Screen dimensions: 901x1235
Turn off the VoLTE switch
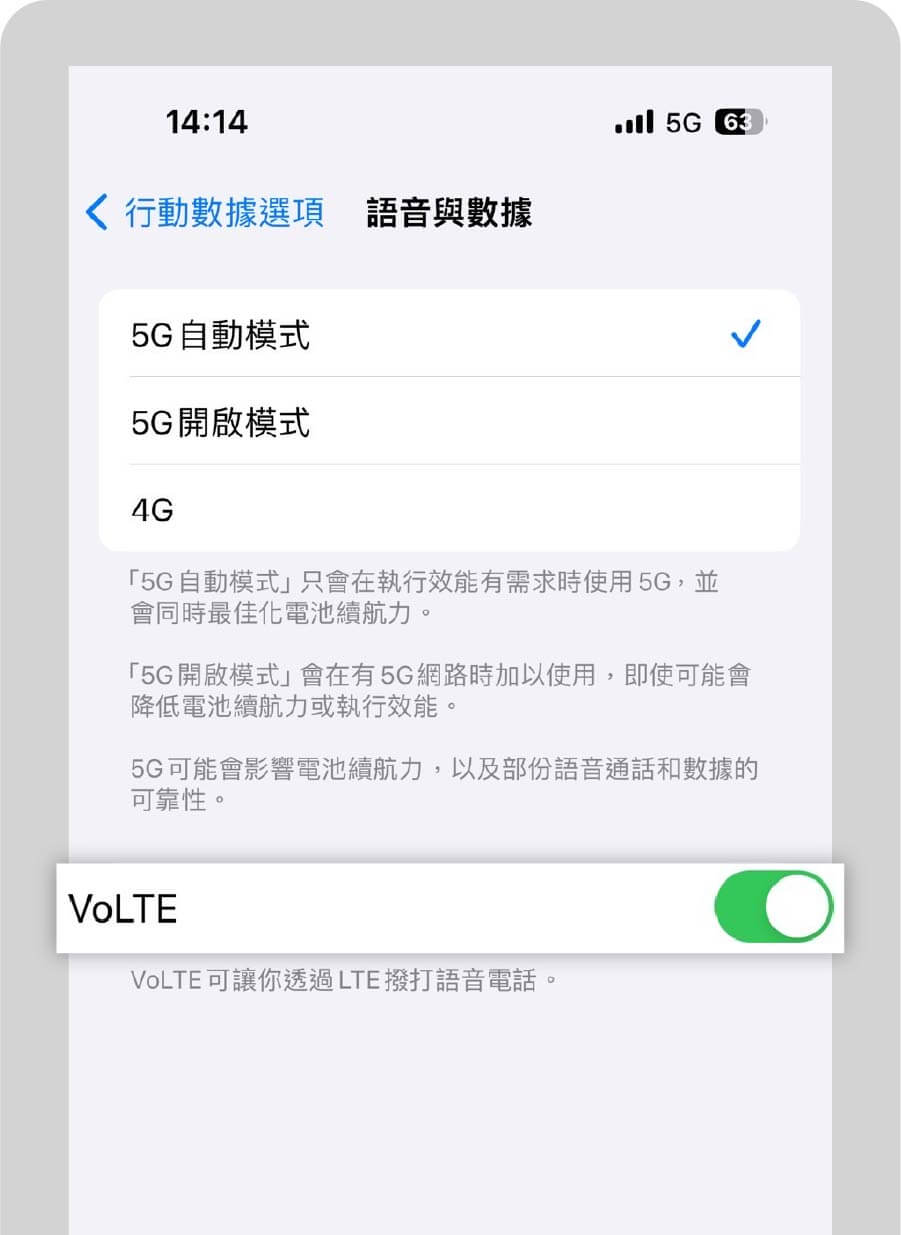(x=772, y=908)
